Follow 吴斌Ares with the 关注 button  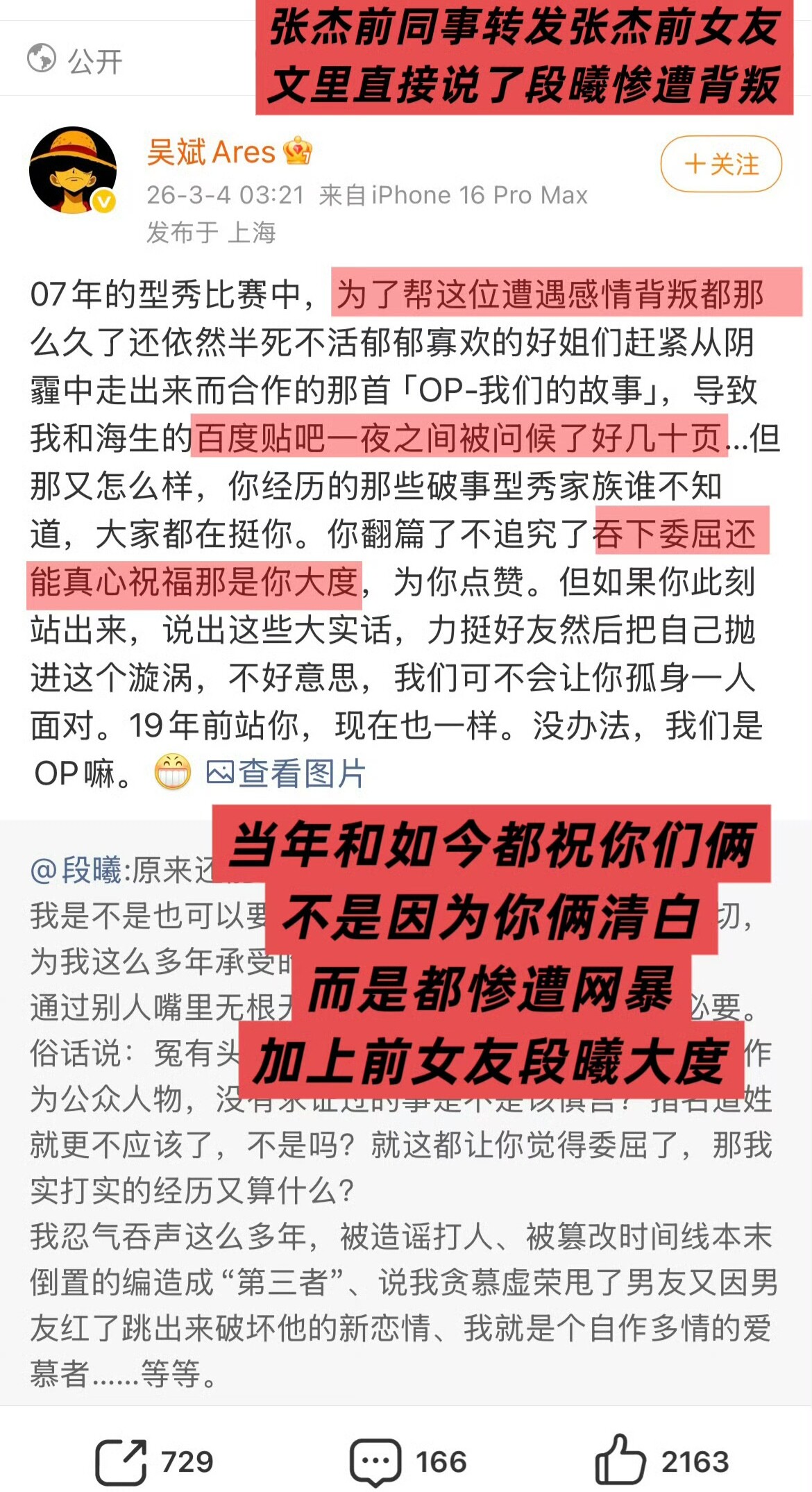click(721, 165)
